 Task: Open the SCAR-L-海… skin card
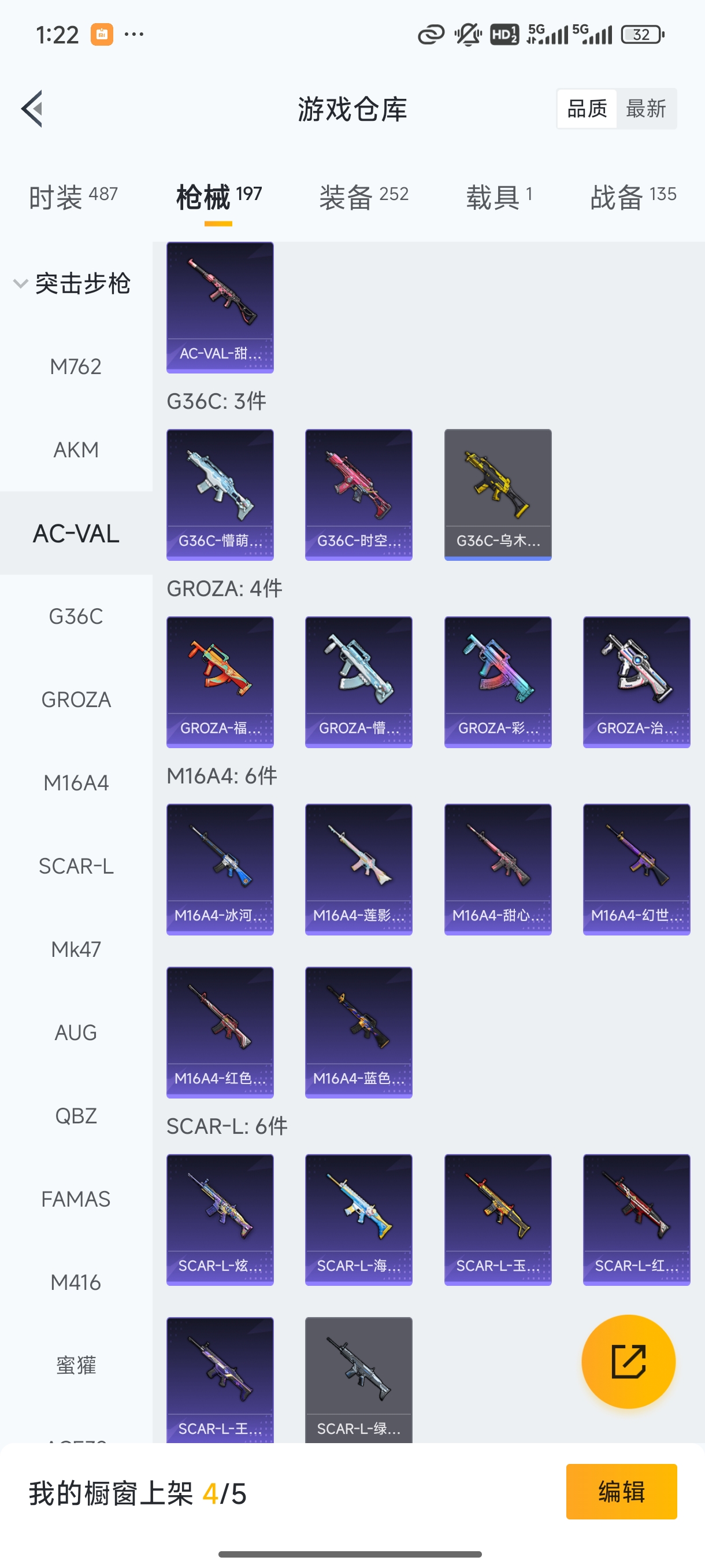[358, 1219]
